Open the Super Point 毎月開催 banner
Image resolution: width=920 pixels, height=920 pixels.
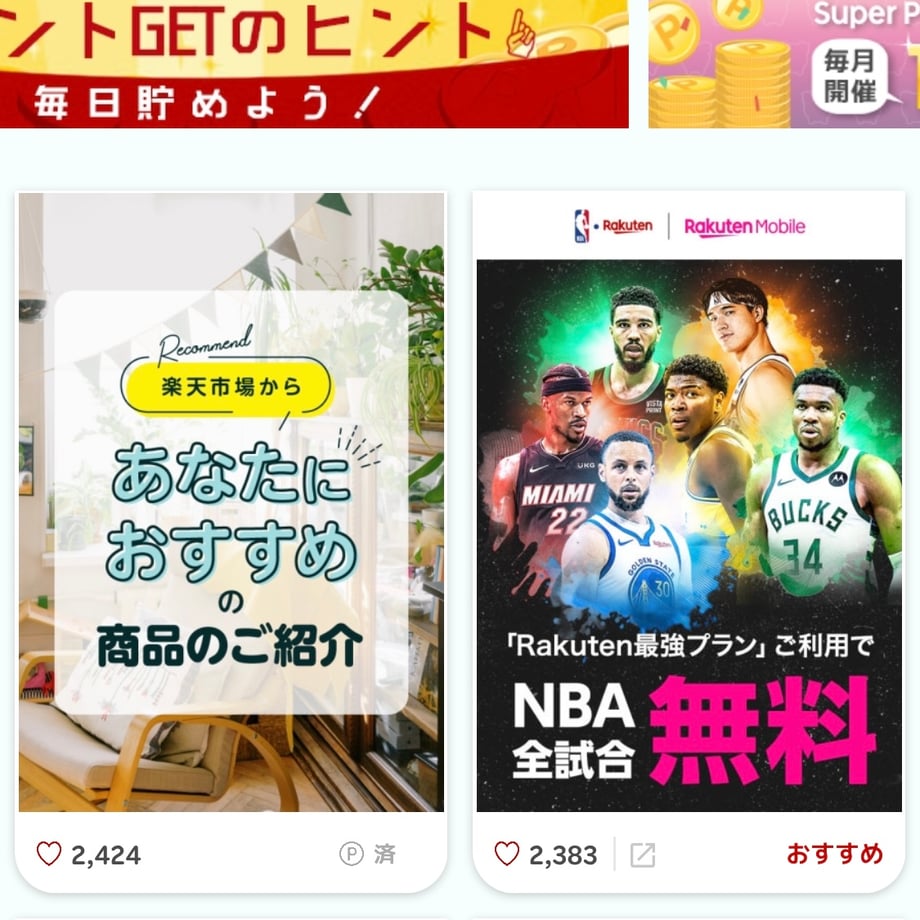tap(784, 62)
